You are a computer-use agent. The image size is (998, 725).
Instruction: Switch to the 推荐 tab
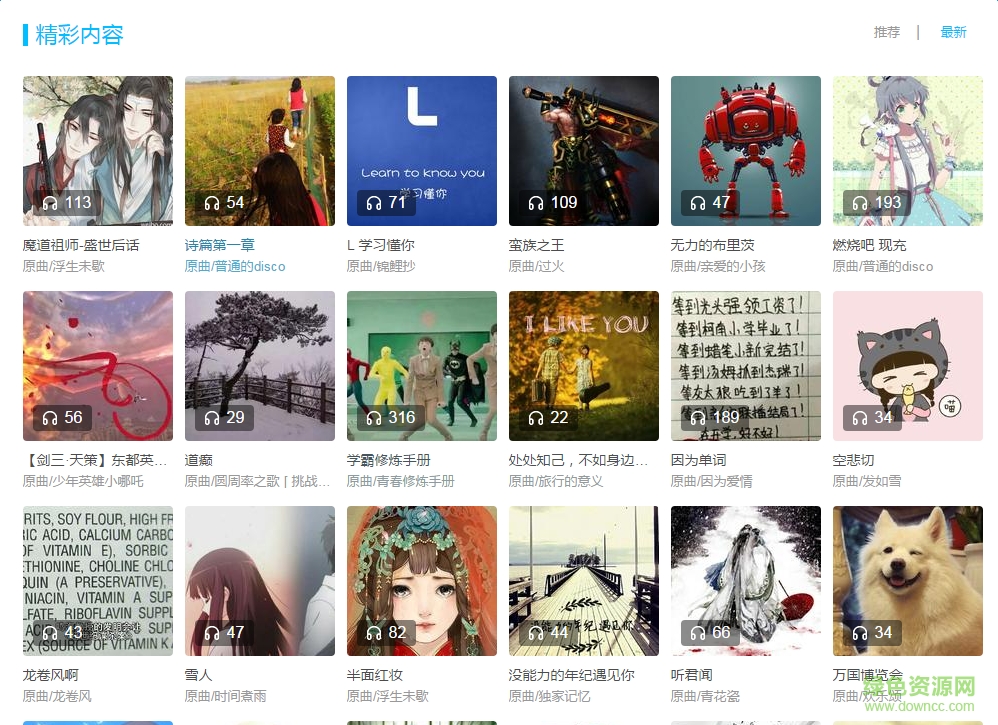coord(886,32)
